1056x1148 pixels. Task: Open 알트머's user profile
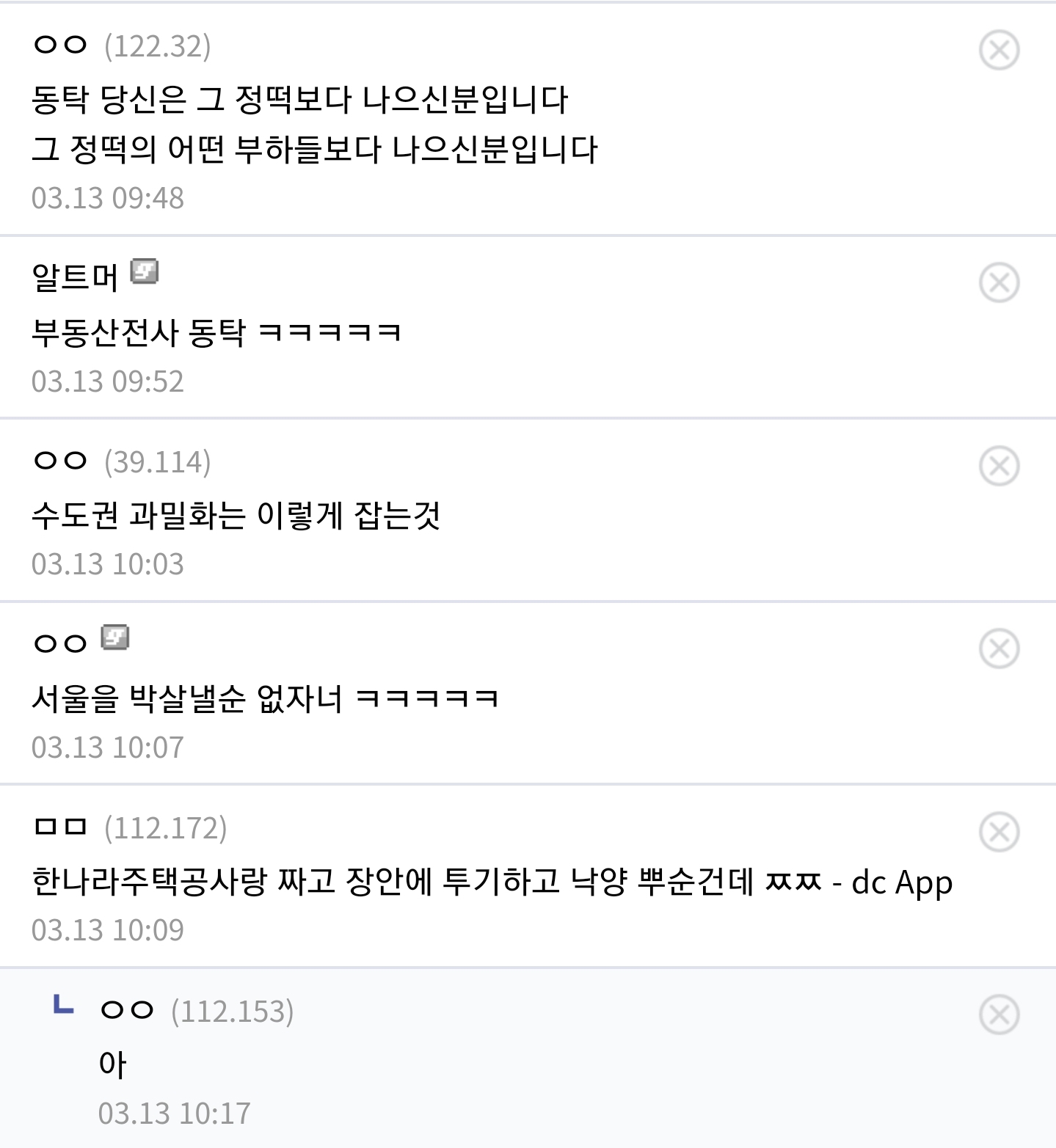(75, 277)
